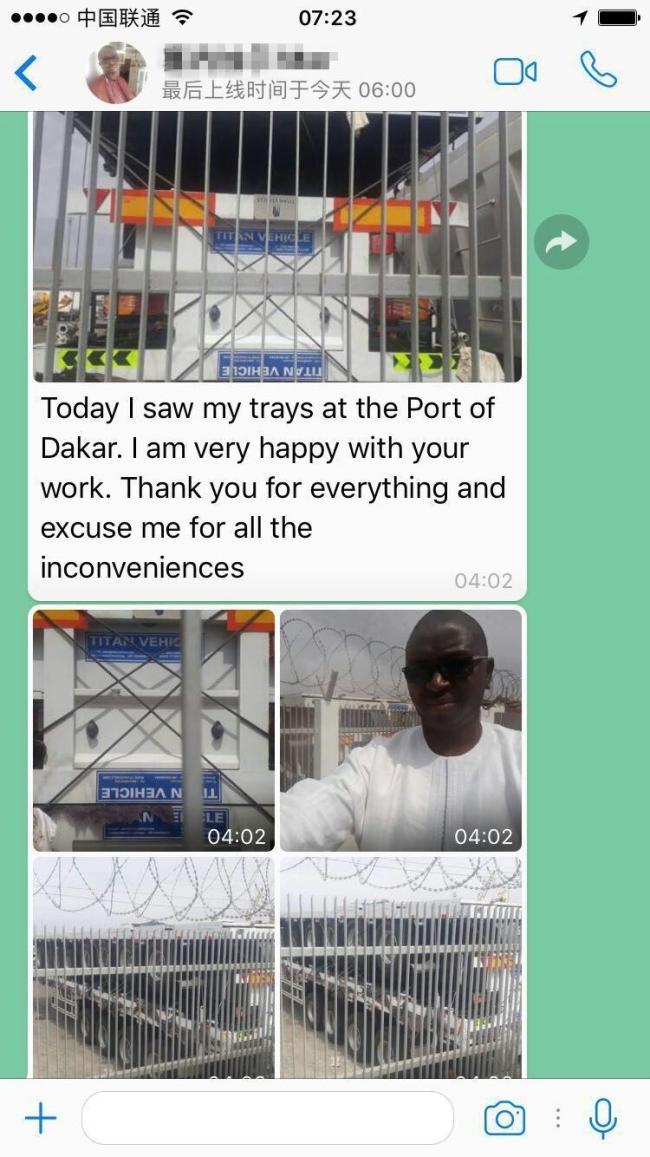
Task: Open the camera to take a photo
Action: pos(505,1118)
